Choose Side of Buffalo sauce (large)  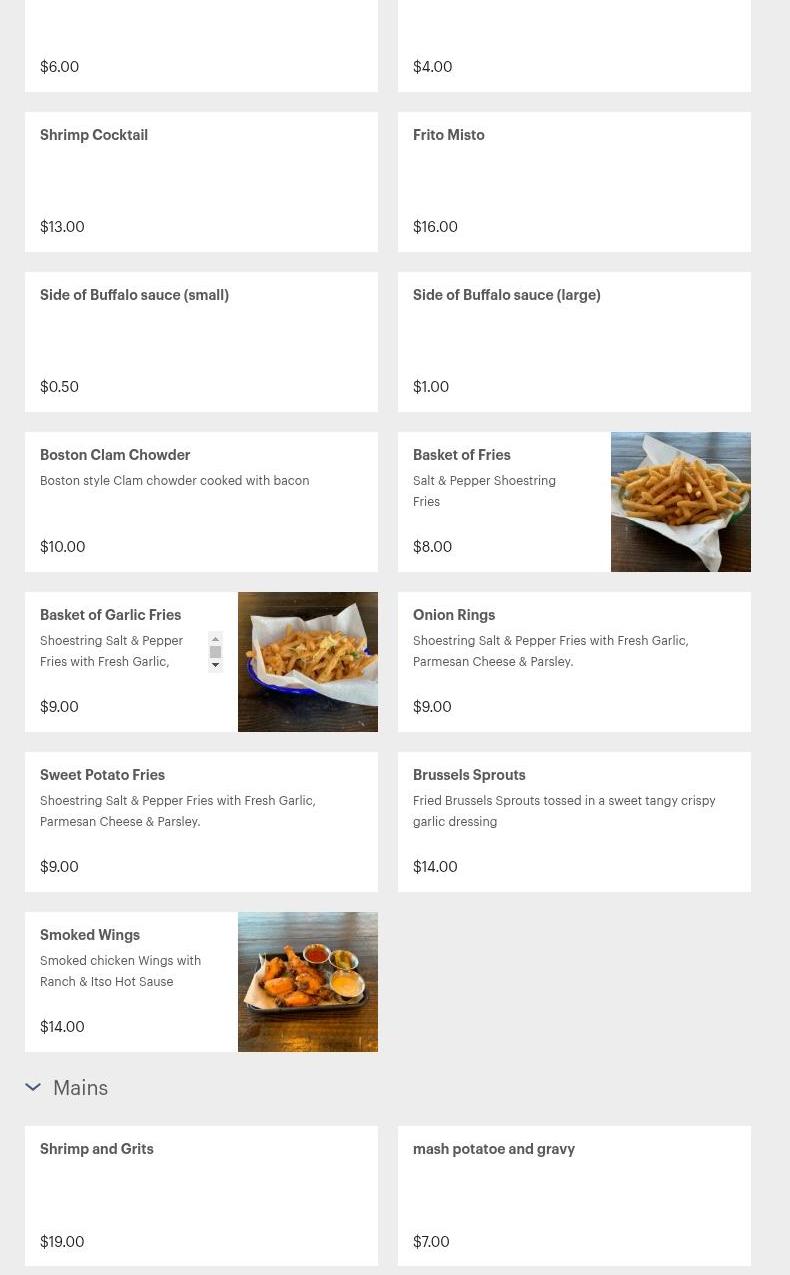point(574,341)
